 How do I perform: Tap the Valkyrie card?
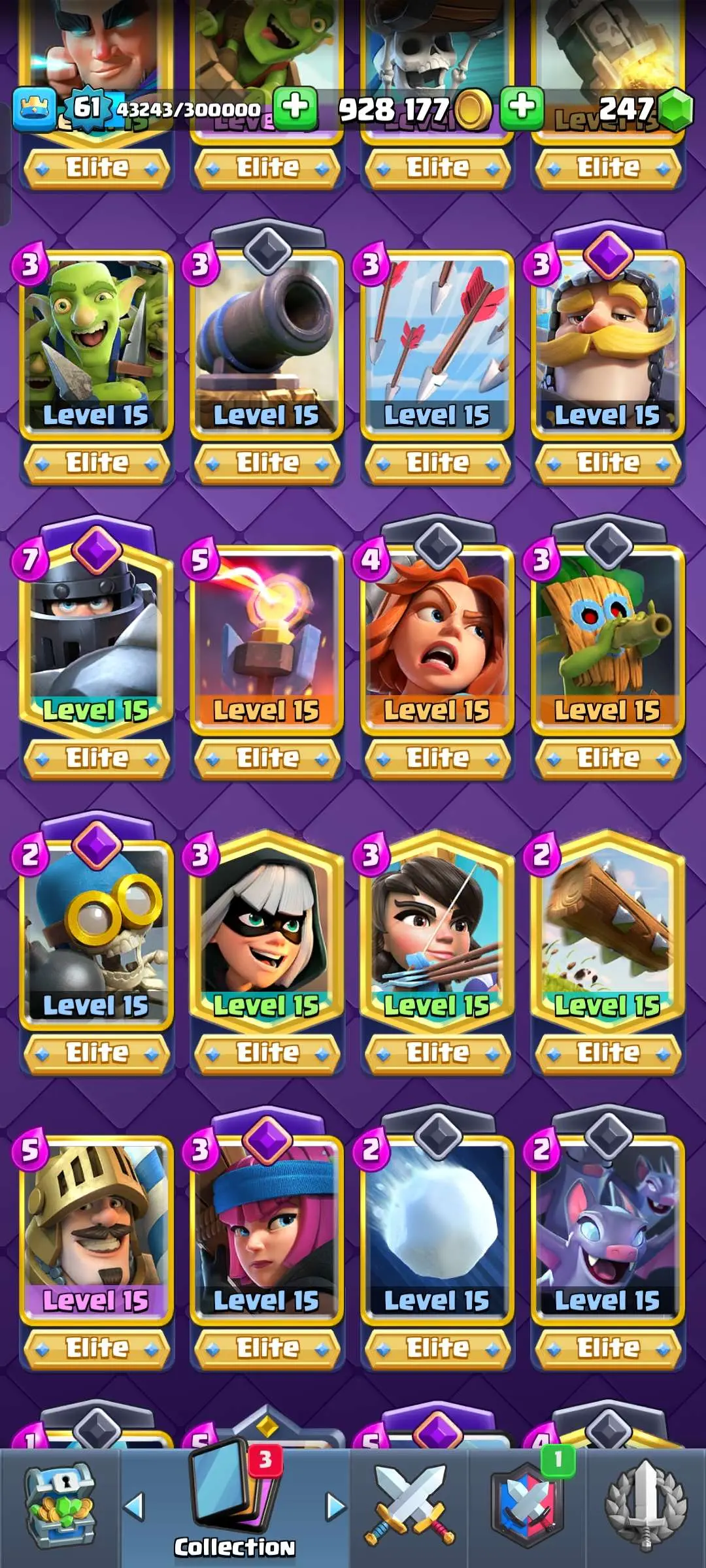437,637
